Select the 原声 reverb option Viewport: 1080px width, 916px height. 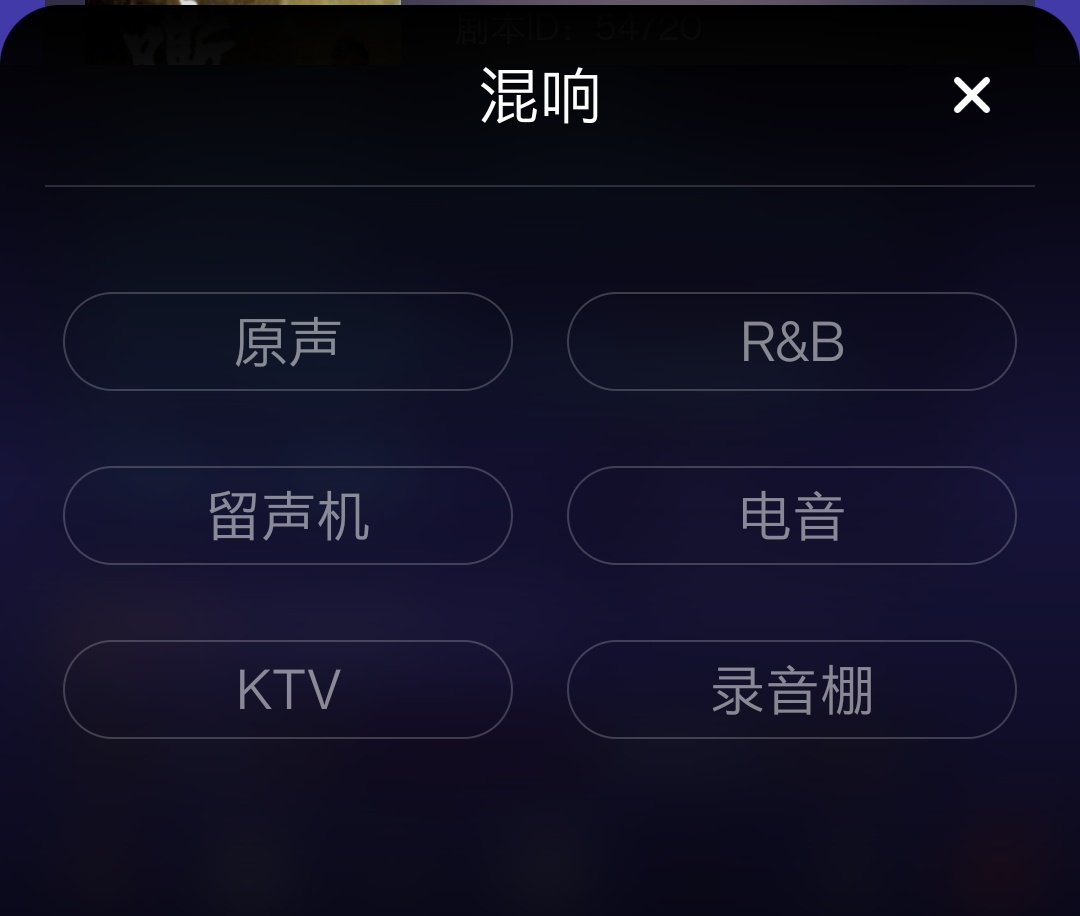click(x=288, y=342)
